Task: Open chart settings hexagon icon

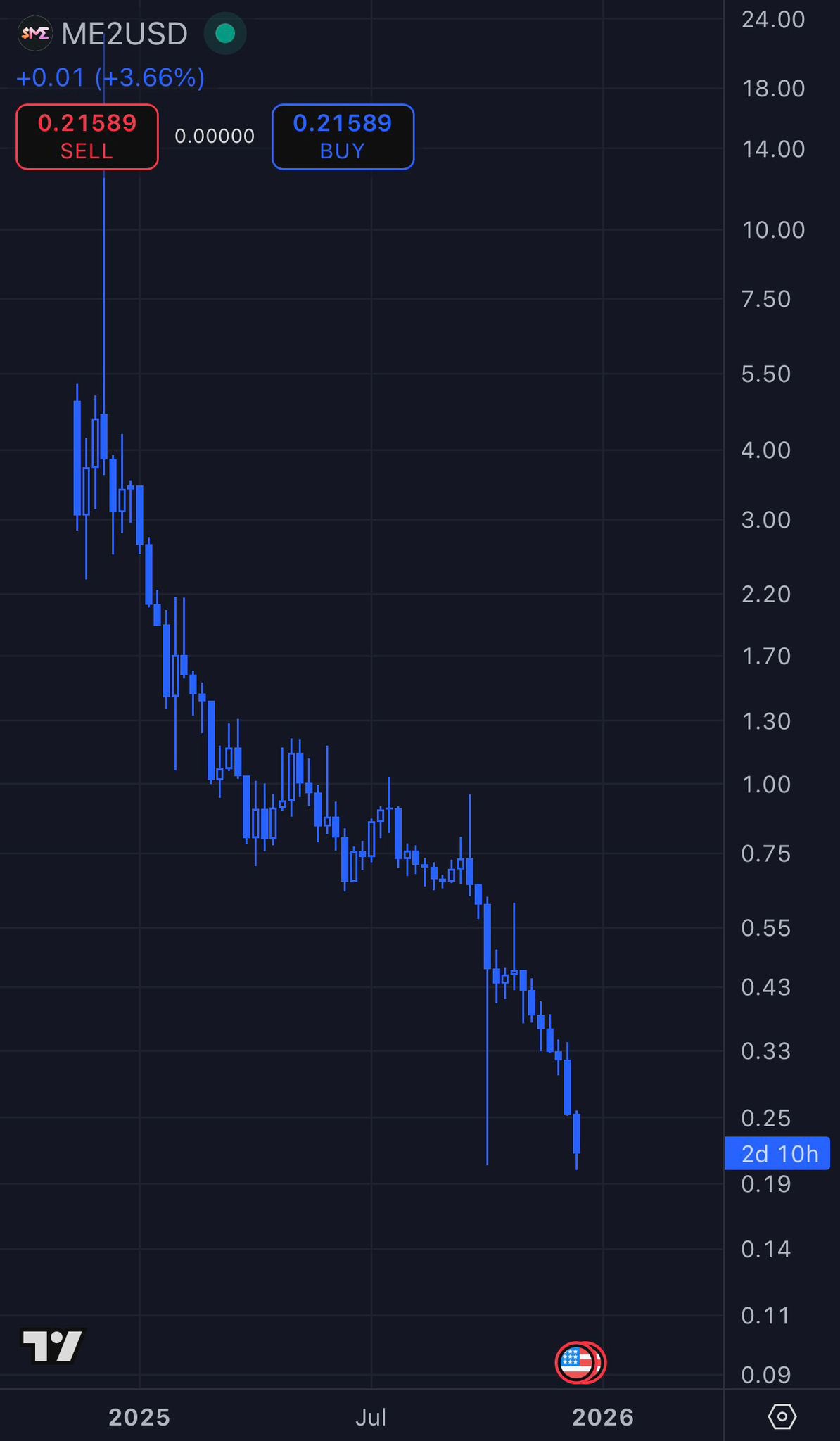Action: [x=782, y=1416]
